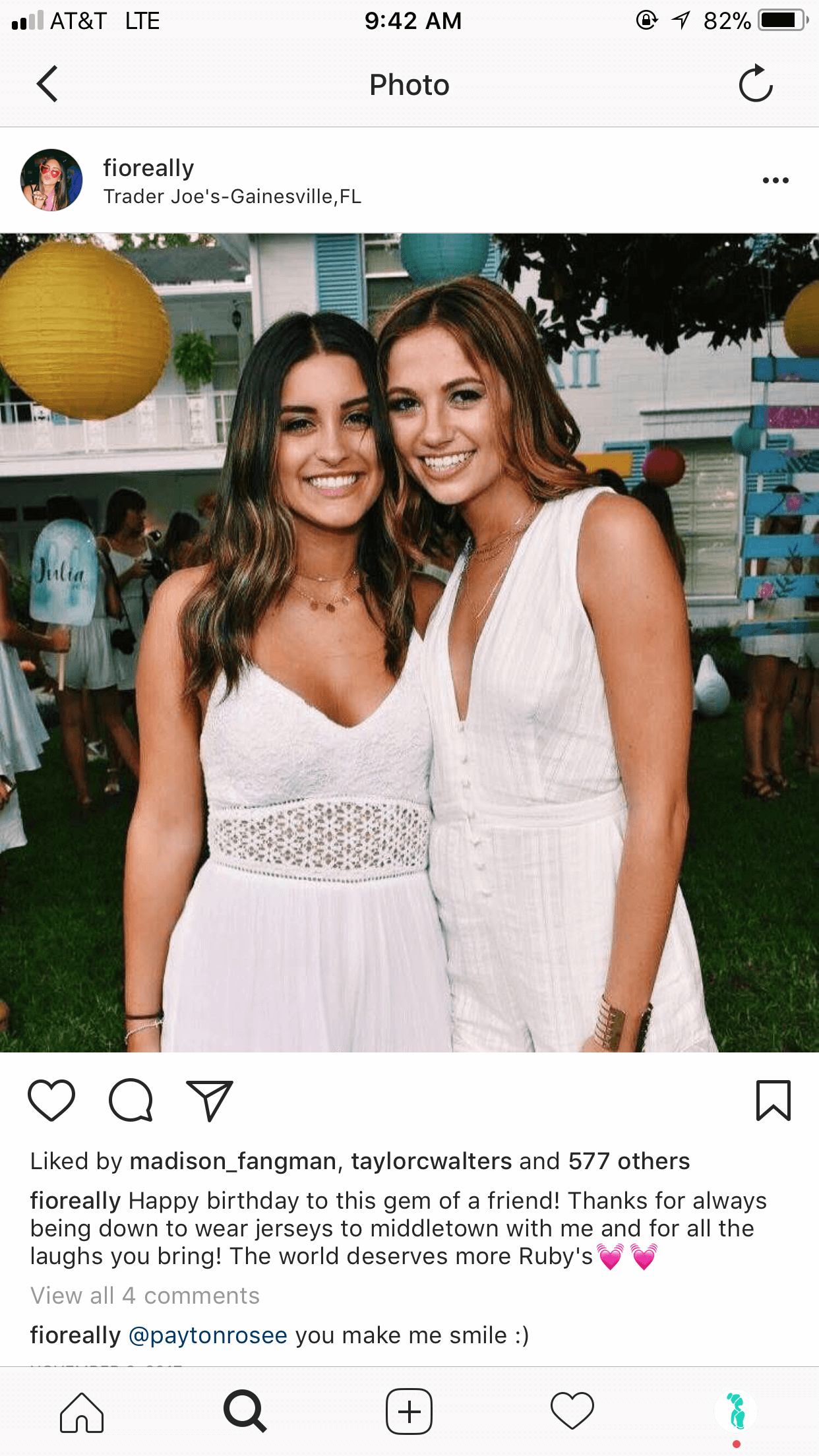Viewport: 819px width, 1456px height.
Task: Share the post via the paper plane icon
Action: [x=210, y=1100]
